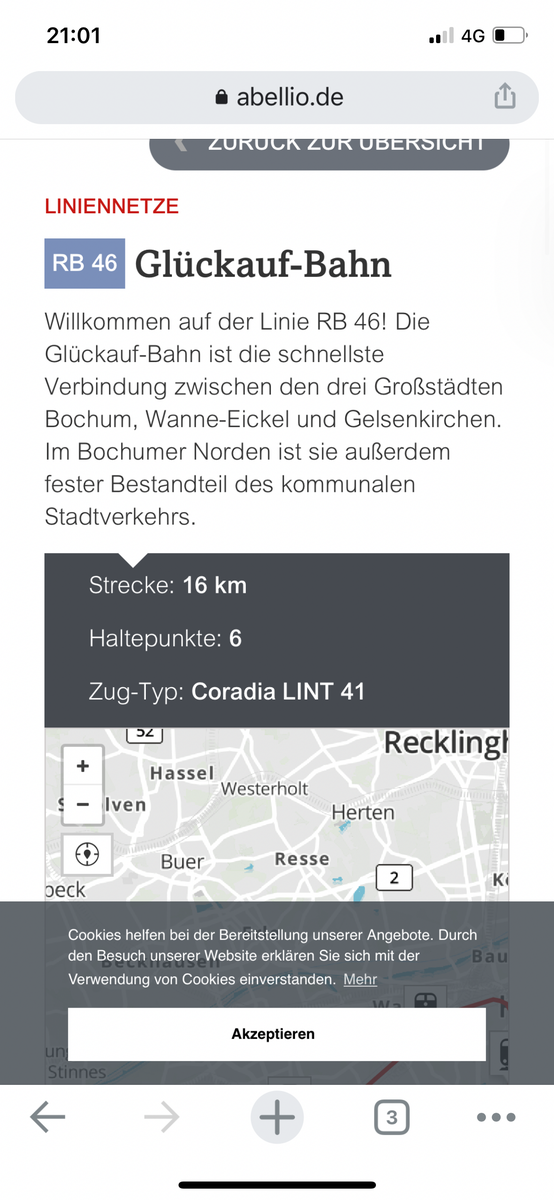Navigate back in the browser
The width and height of the screenshot is (554, 1200).
pos(48,1117)
